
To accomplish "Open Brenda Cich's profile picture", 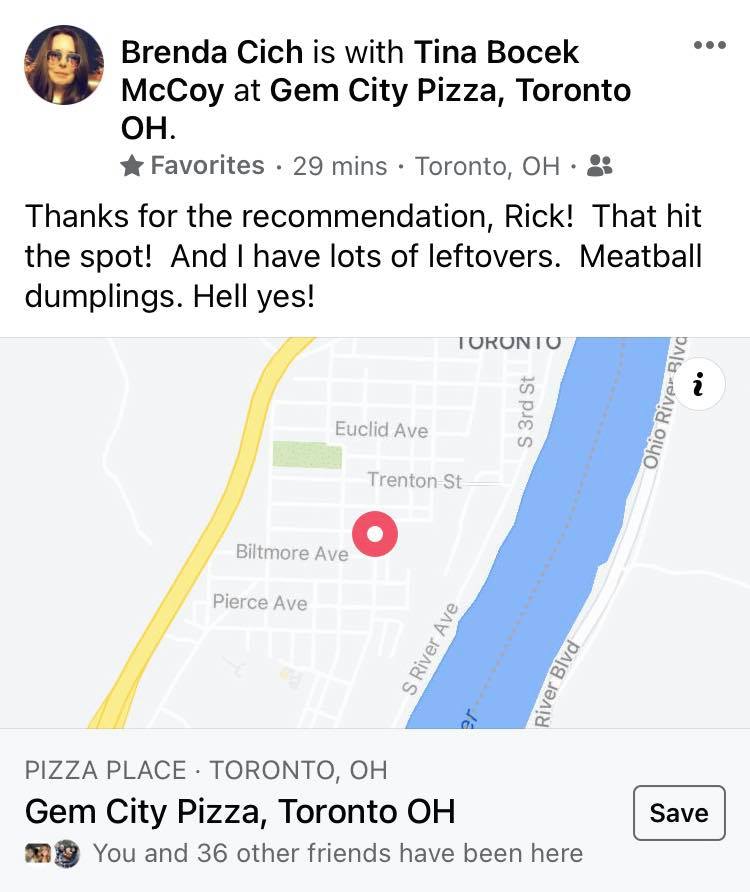I will tap(64, 65).
